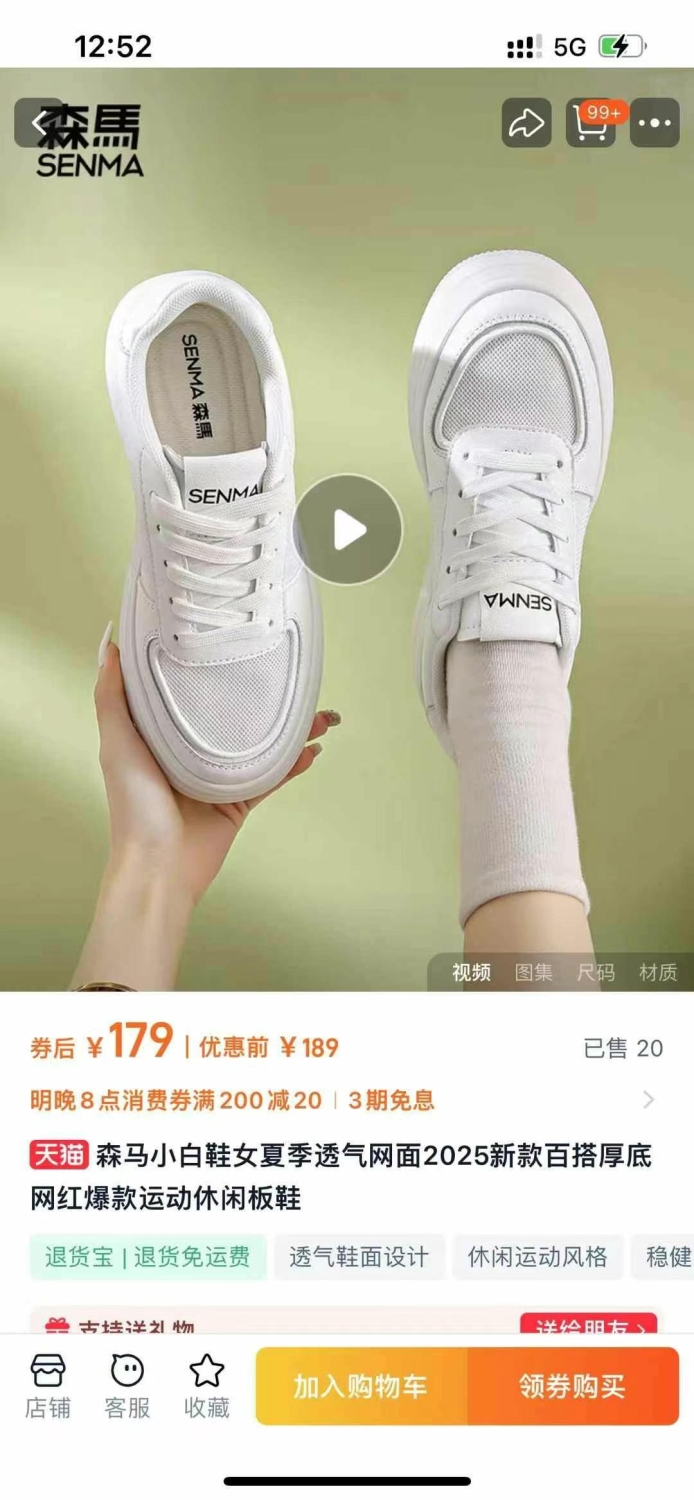Tap 加入购物车 to add to cart
Image resolution: width=694 pixels, height=1500 pixels.
click(x=361, y=1386)
